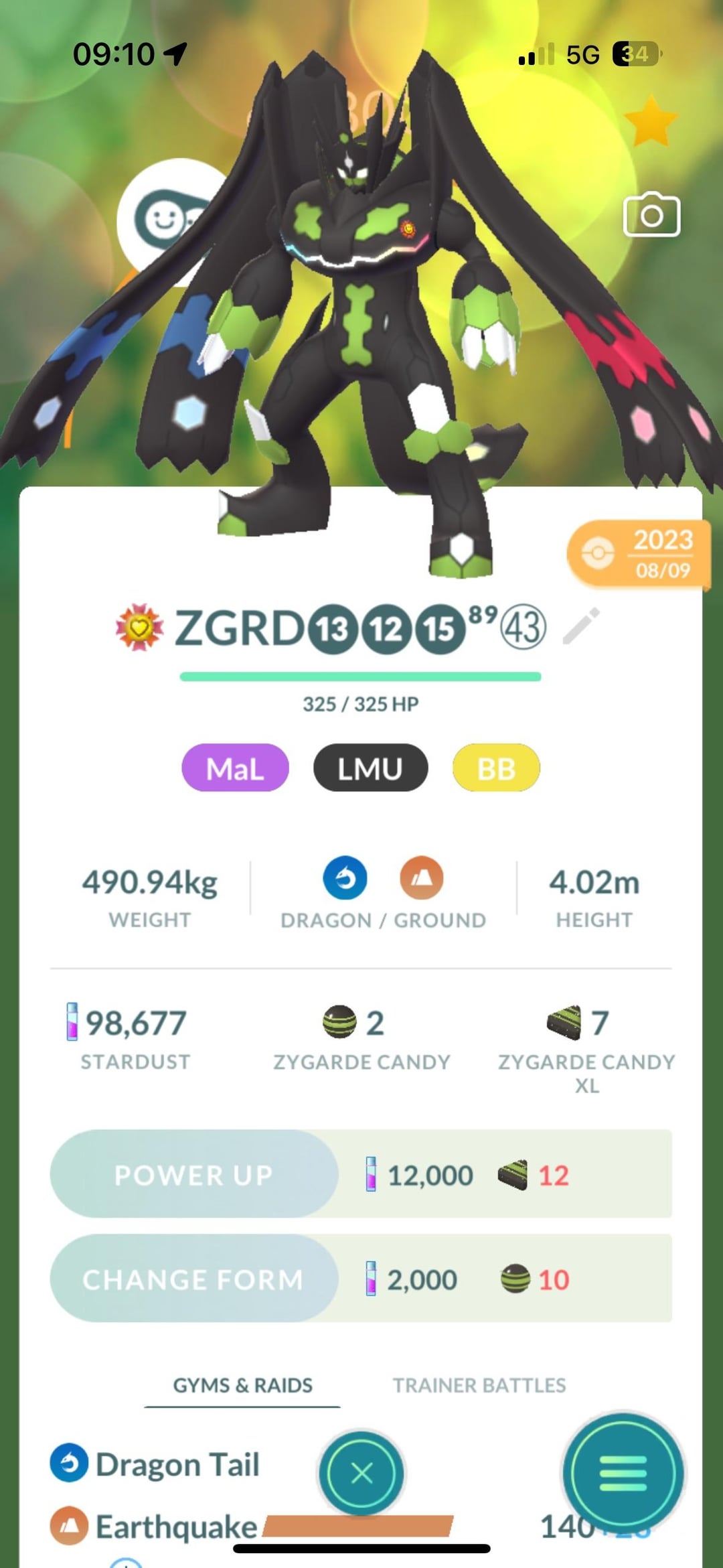Edit the Pokémon nickname with the pencil
Image resolution: width=723 pixels, height=1568 pixels.
pos(580,627)
